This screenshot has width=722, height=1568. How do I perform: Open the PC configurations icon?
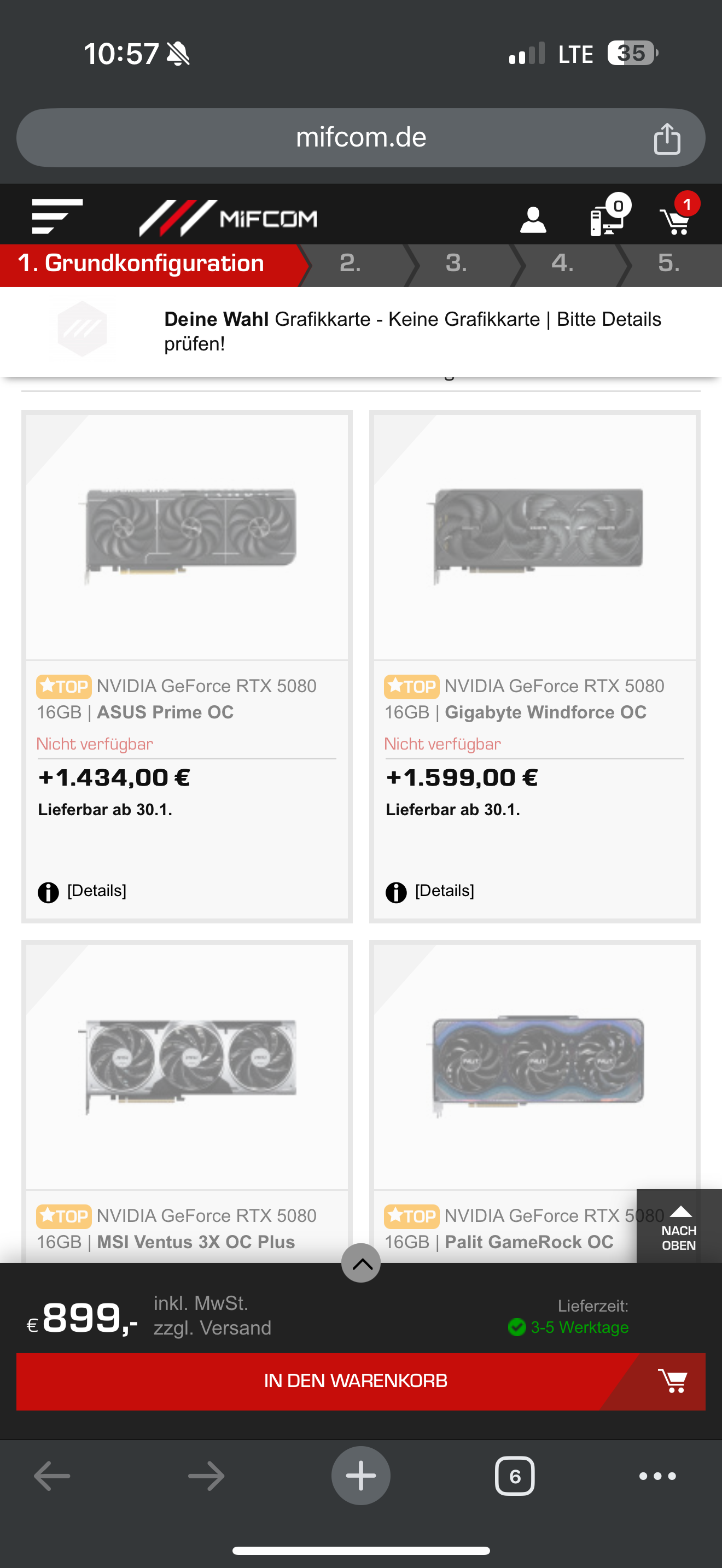(608, 219)
